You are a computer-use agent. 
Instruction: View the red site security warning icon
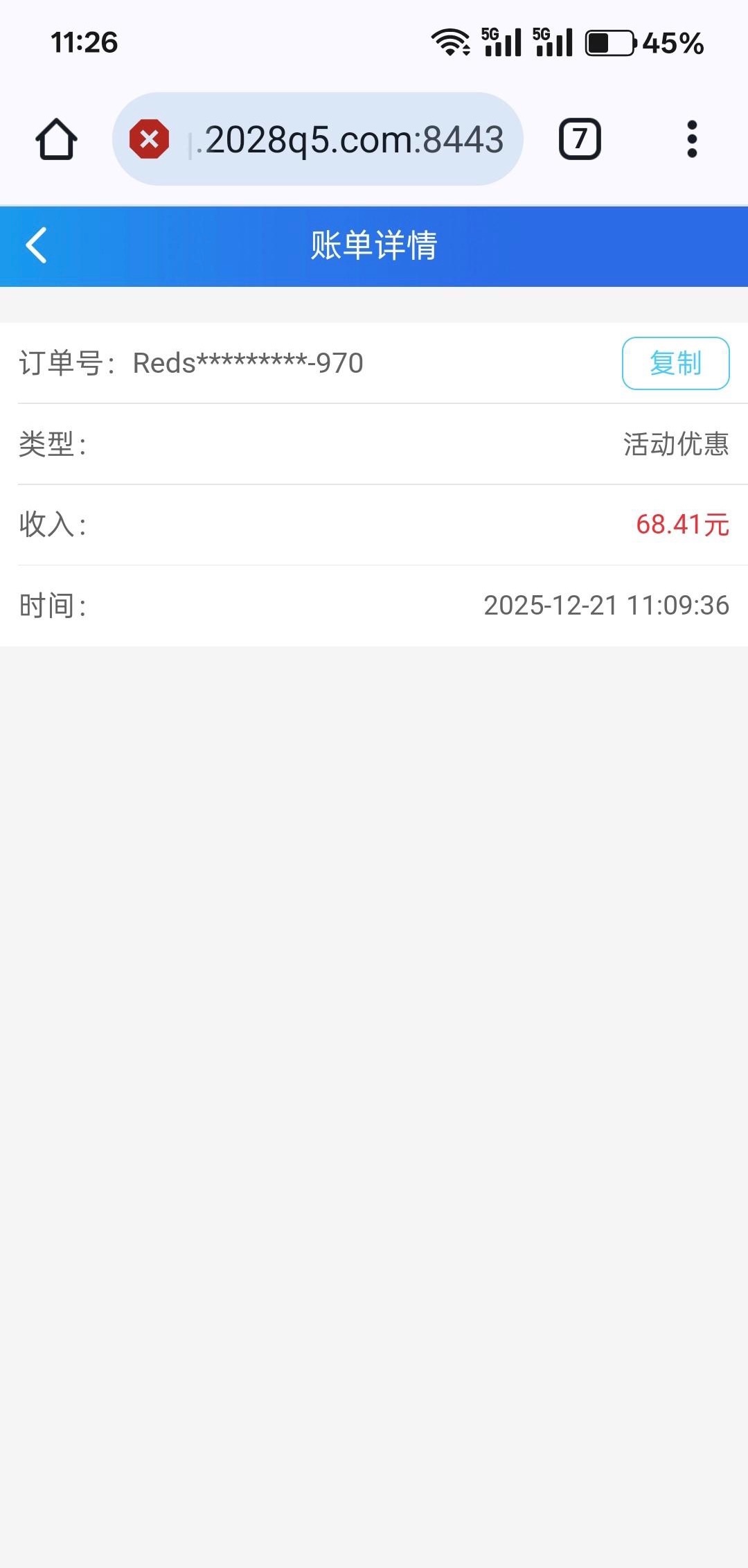tap(149, 139)
